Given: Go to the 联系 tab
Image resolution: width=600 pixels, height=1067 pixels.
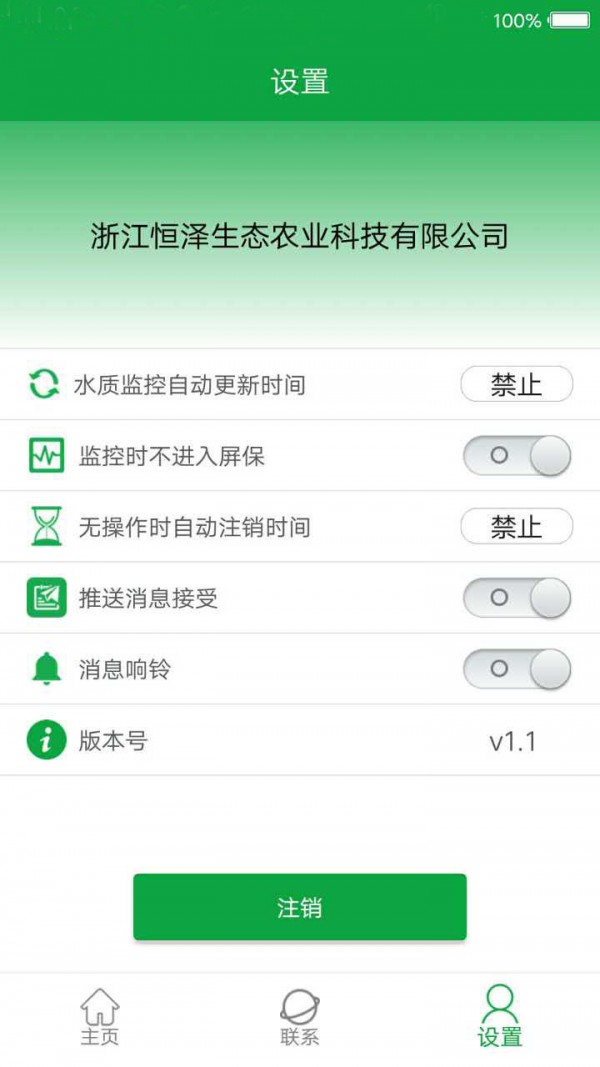Looking at the screenshot, I should click(x=299, y=1016).
